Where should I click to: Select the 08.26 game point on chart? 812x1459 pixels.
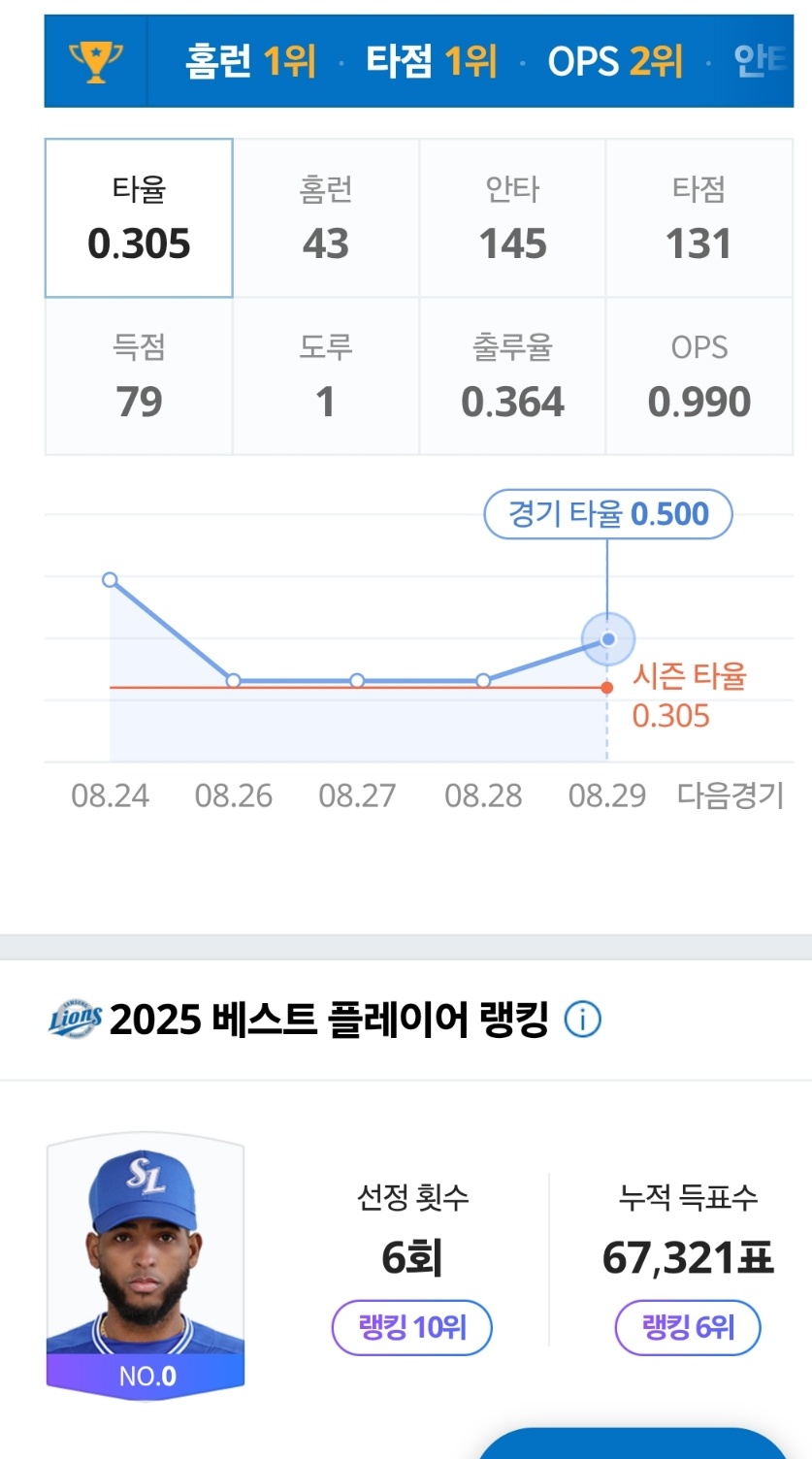point(233,681)
